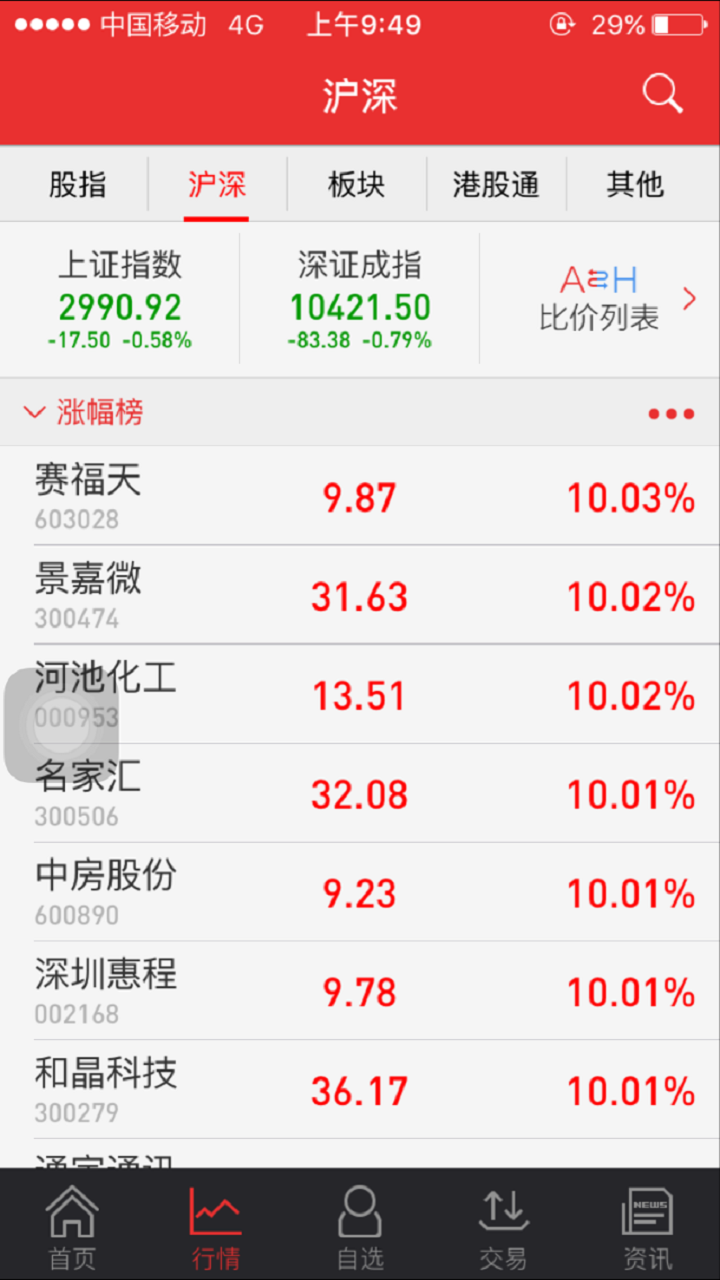
Task: Open the more options ellipsis icon
Action: 670,412
